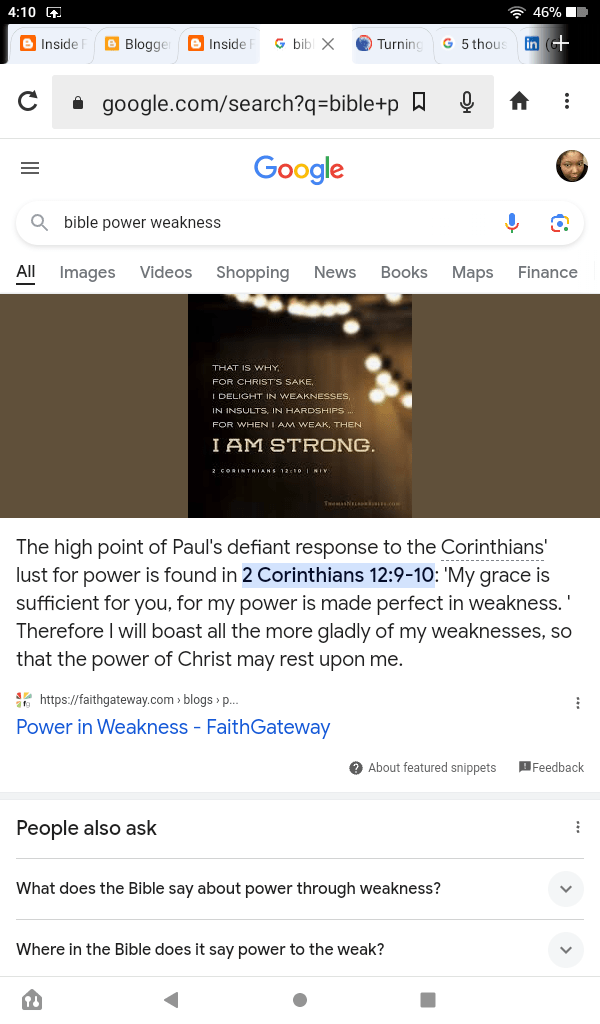Open About featured snippets
The height and width of the screenshot is (1024, 600).
point(423,768)
